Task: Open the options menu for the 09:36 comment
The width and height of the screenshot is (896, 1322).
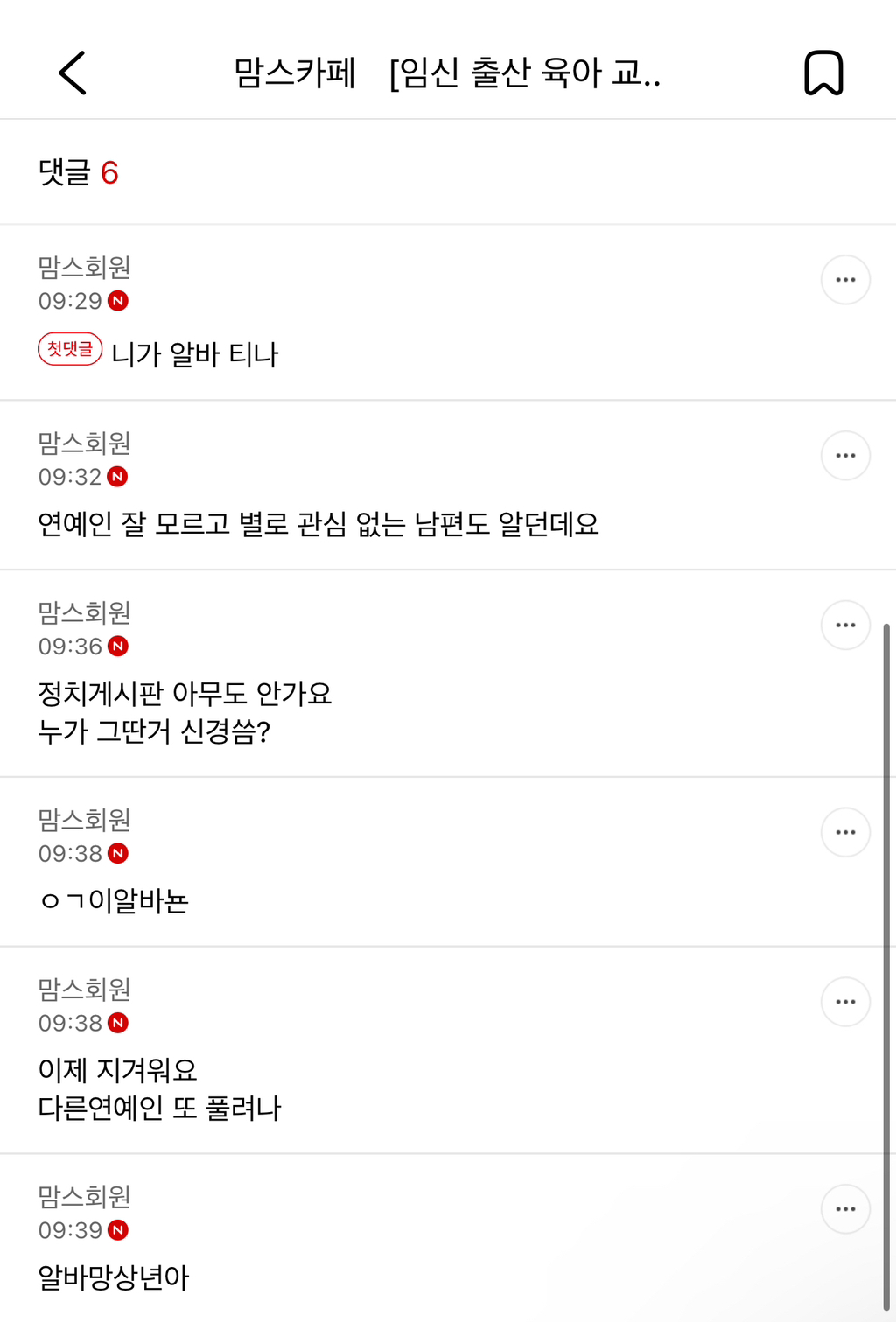Action: pyautogui.click(x=845, y=626)
